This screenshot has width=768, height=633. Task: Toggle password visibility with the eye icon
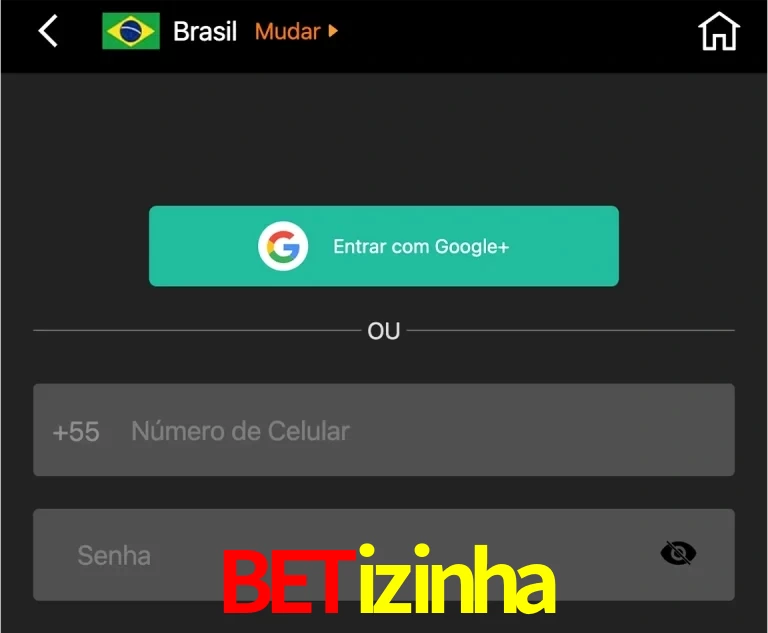678,553
